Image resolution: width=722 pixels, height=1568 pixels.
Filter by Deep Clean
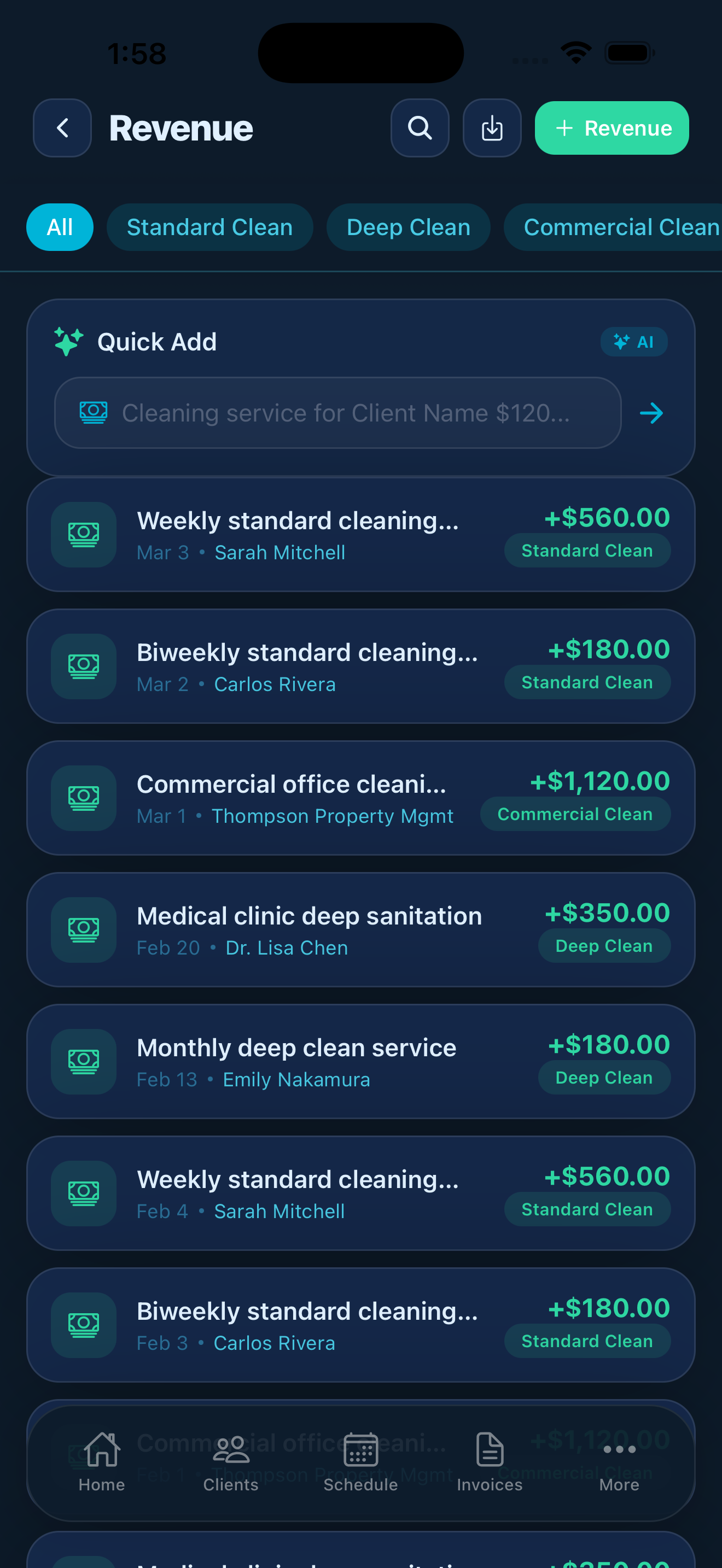pos(408,227)
